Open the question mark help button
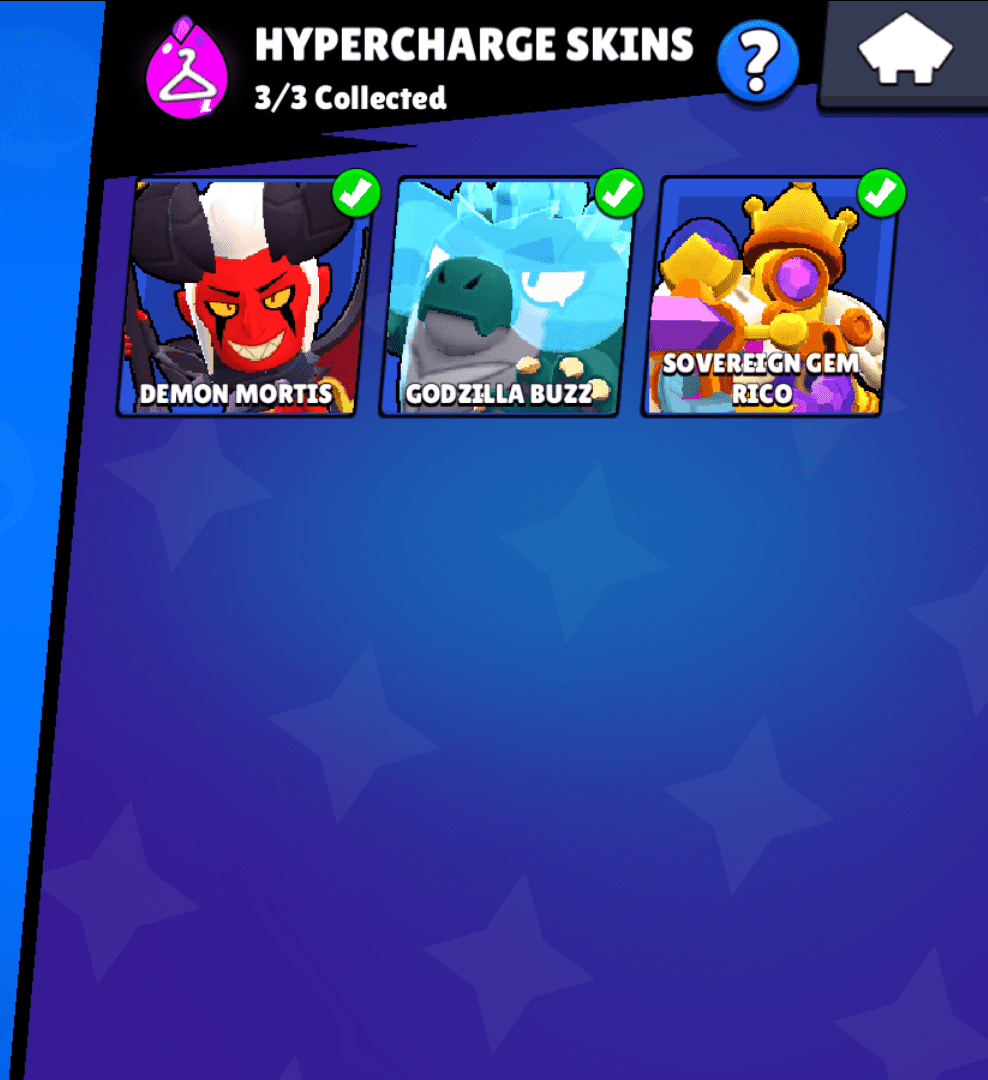988x1080 pixels. [758, 62]
